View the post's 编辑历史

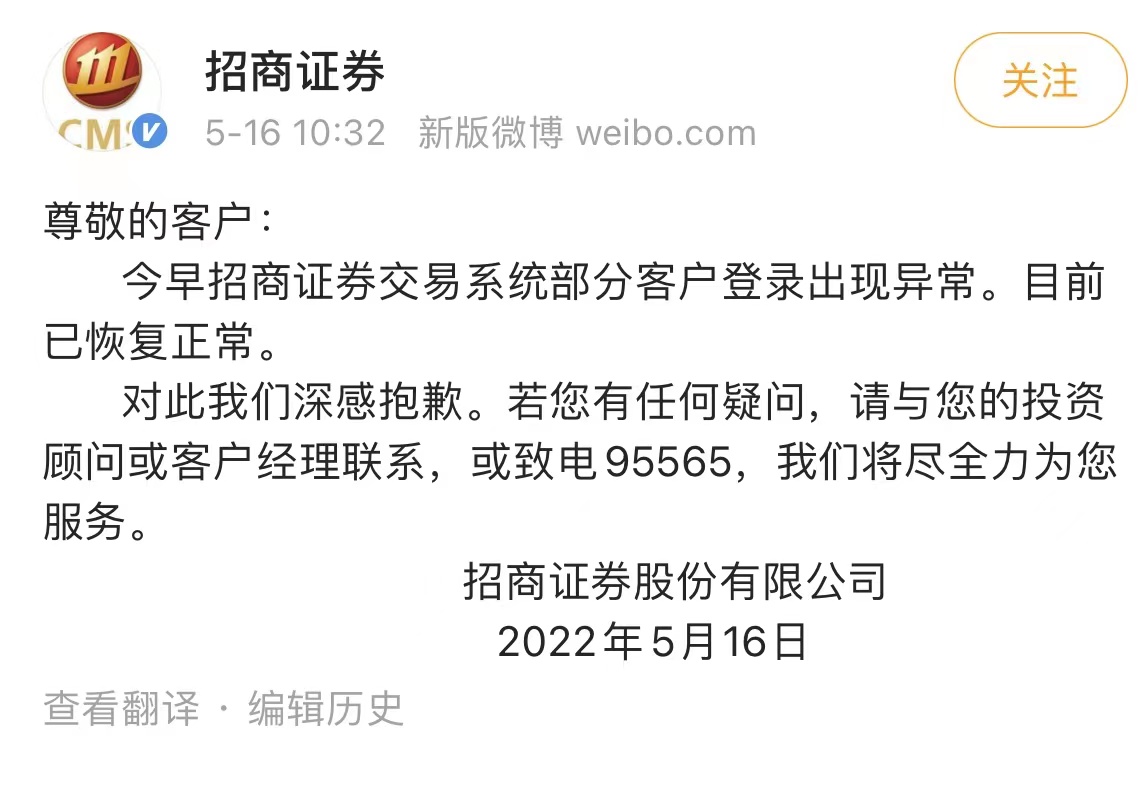(326, 709)
